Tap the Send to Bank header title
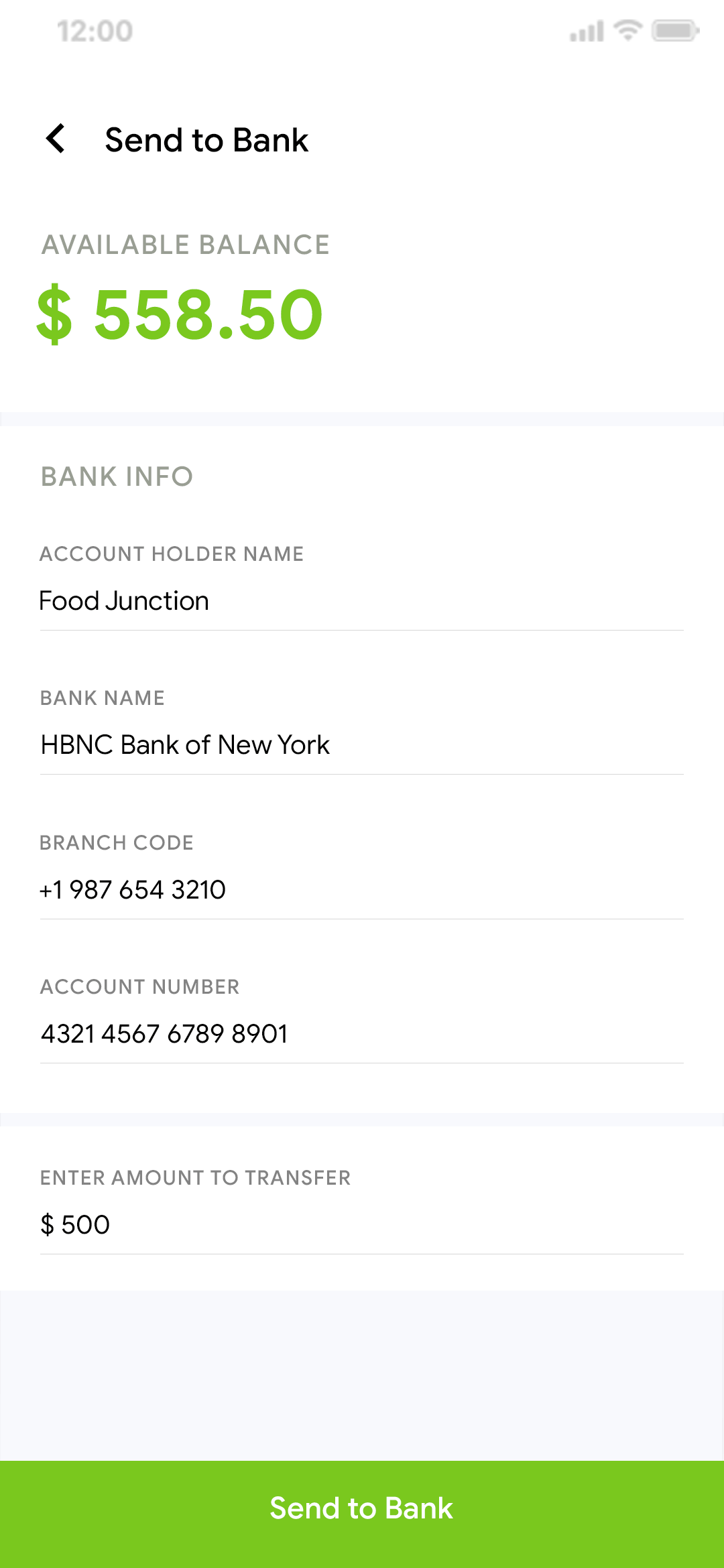 pos(206,139)
